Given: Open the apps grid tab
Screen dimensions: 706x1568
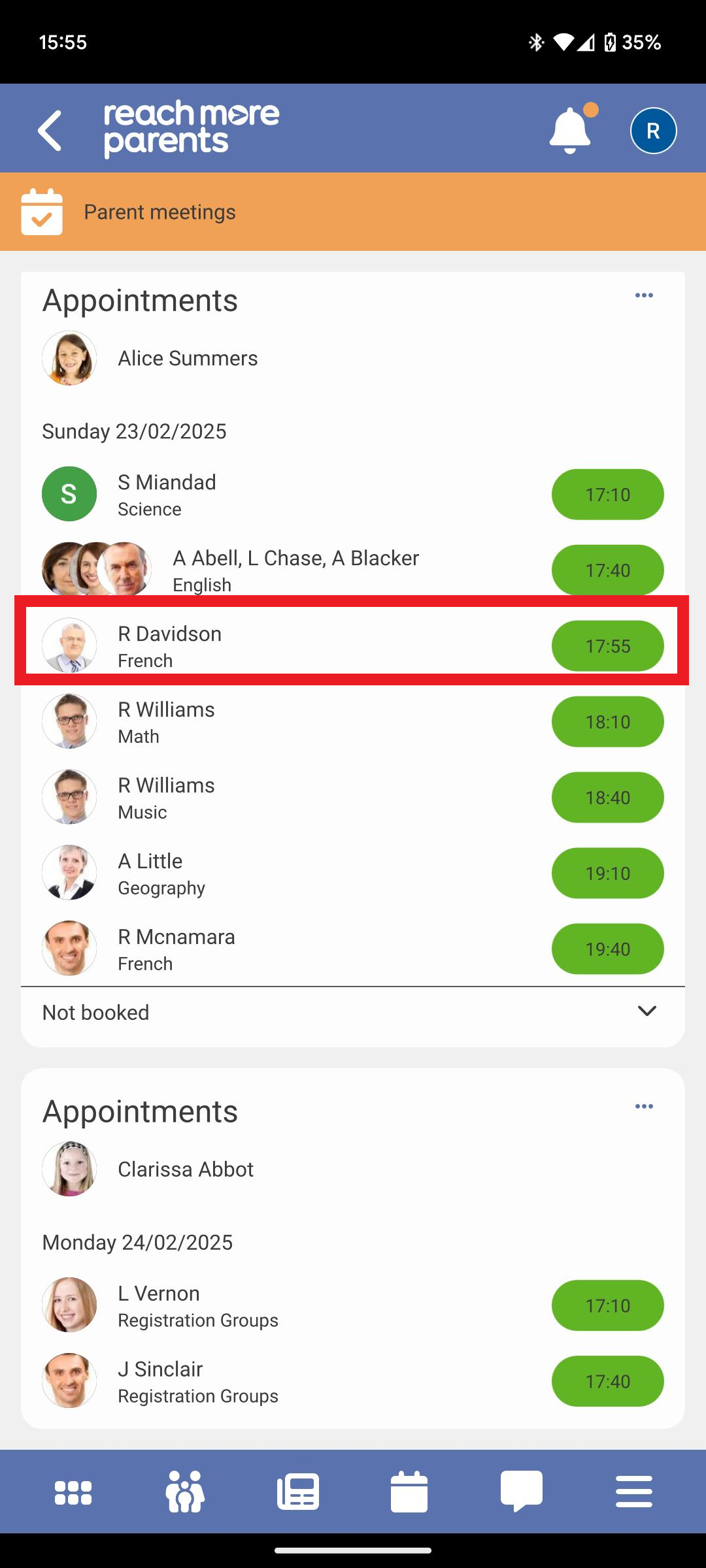Looking at the screenshot, I should tap(73, 1492).
